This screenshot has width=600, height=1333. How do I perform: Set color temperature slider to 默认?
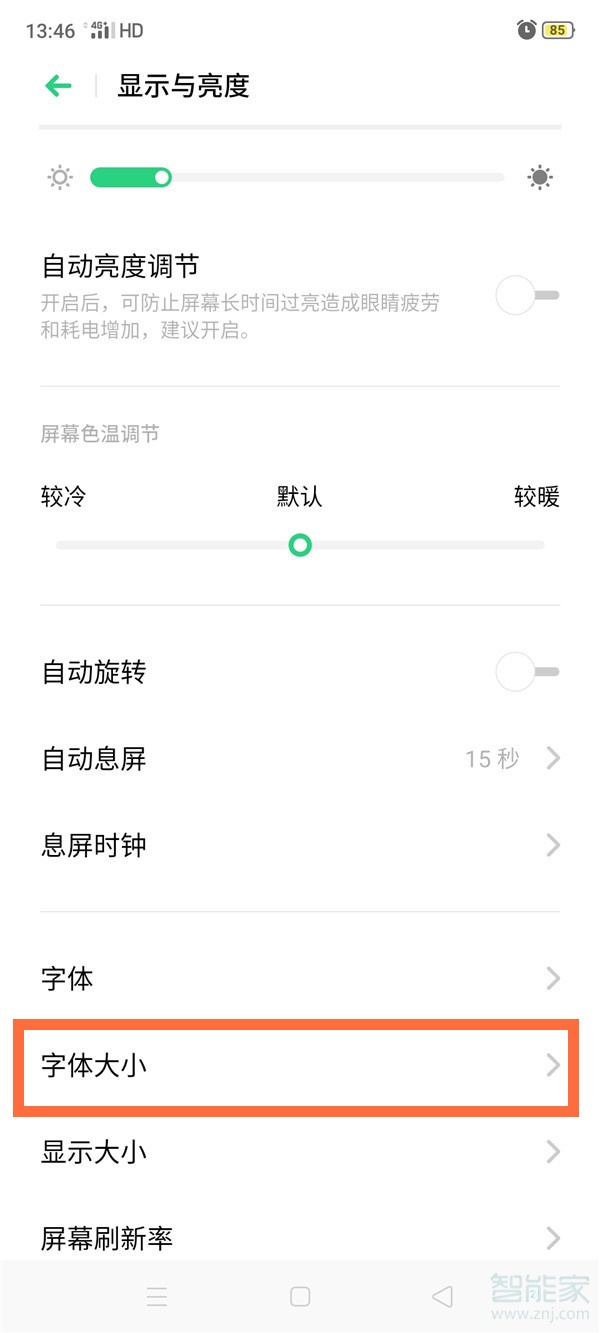(x=300, y=545)
